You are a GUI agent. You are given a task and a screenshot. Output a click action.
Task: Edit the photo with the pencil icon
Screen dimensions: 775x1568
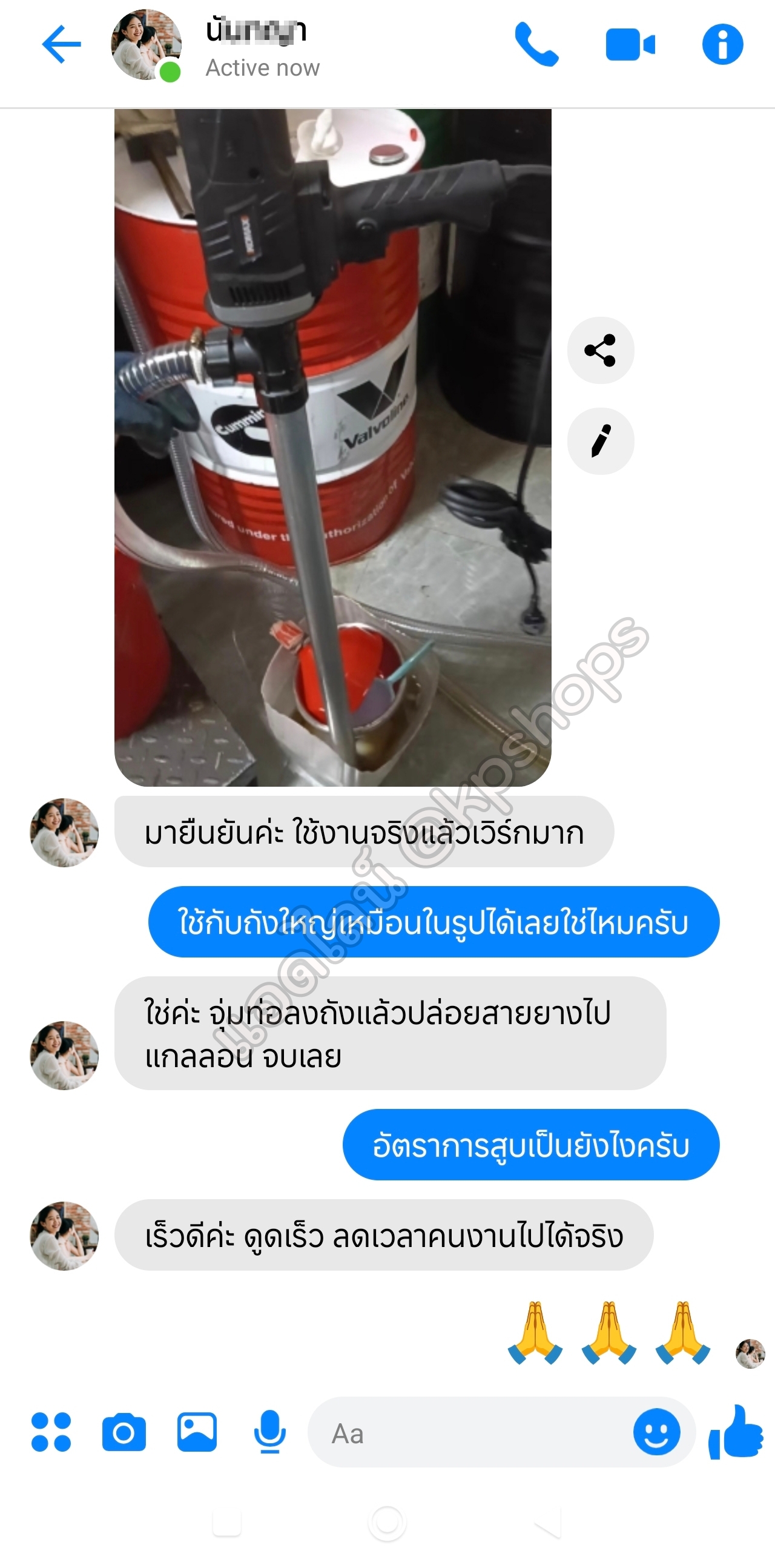click(601, 442)
